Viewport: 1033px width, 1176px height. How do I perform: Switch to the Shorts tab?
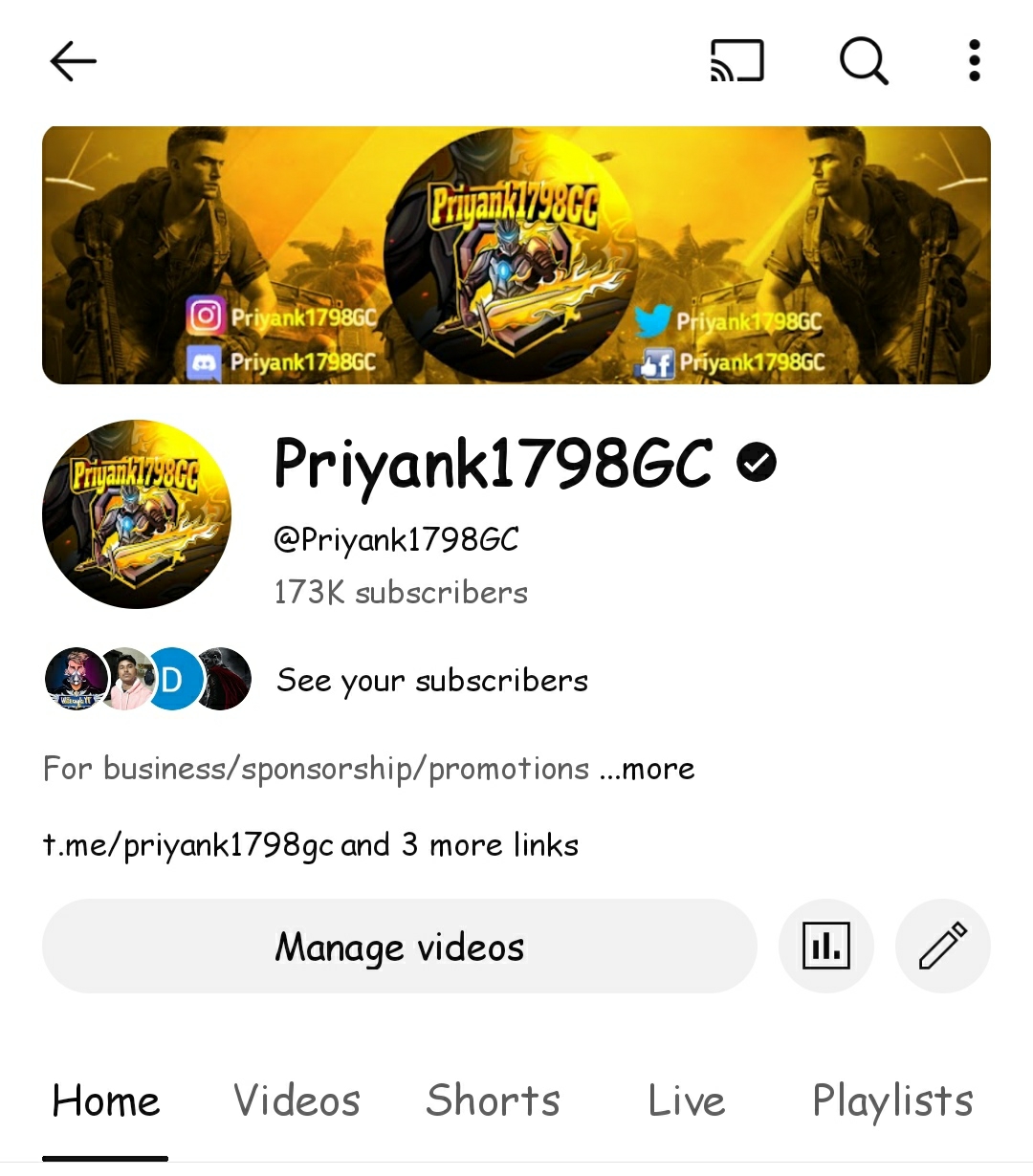pyautogui.click(x=493, y=1100)
